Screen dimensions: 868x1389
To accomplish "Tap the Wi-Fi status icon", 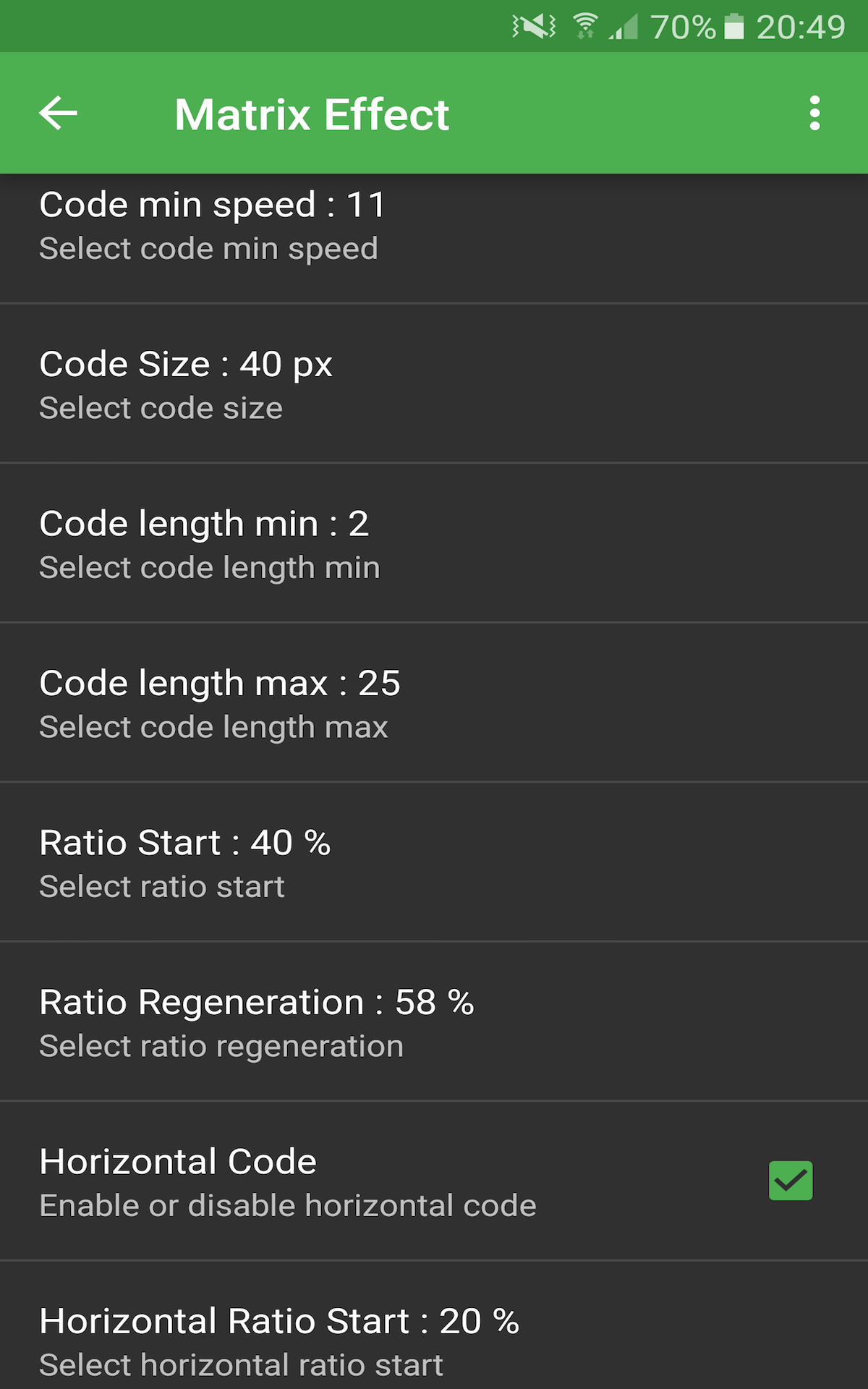I will coord(583,26).
